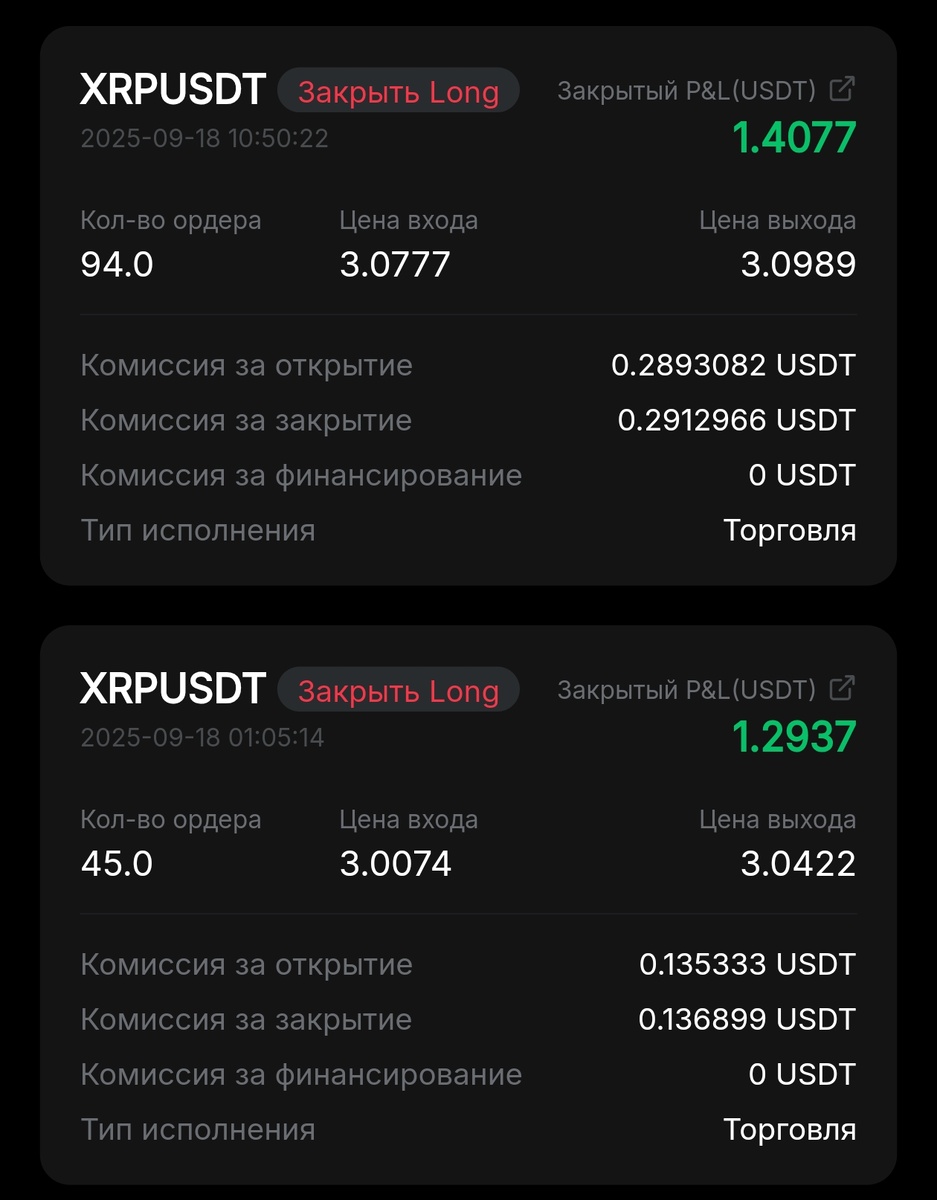The image size is (937, 1200).
Task: Select the green P&L value 1.2937
Action: point(797,736)
